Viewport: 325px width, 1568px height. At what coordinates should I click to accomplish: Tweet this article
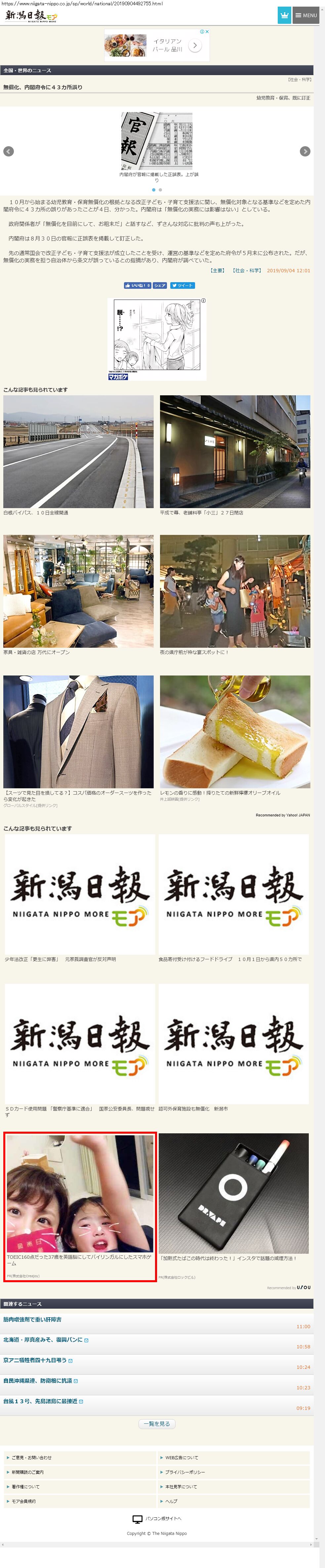(x=182, y=285)
